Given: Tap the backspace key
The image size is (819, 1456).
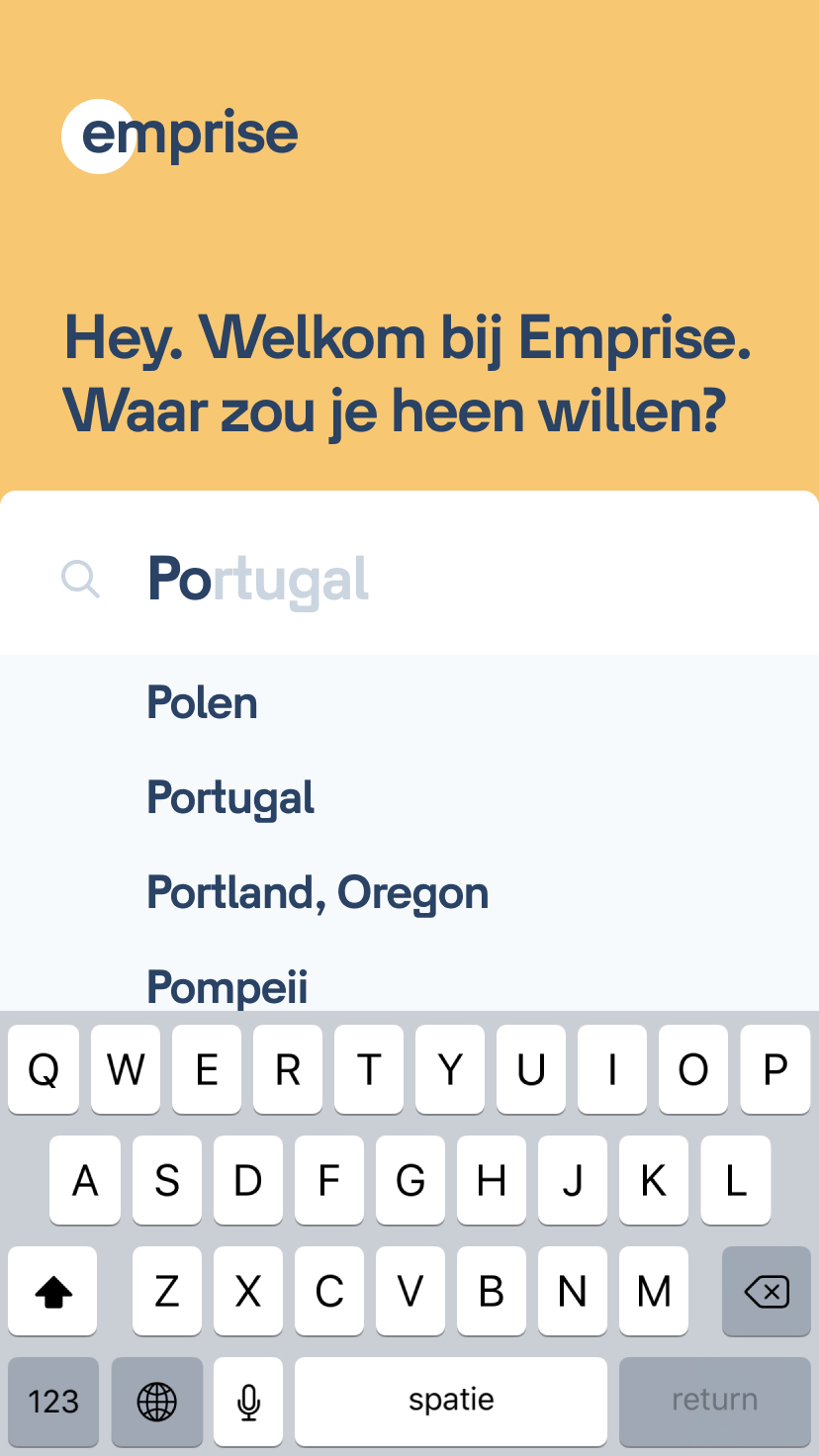Looking at the screenshot, I should pos(767,1291).
